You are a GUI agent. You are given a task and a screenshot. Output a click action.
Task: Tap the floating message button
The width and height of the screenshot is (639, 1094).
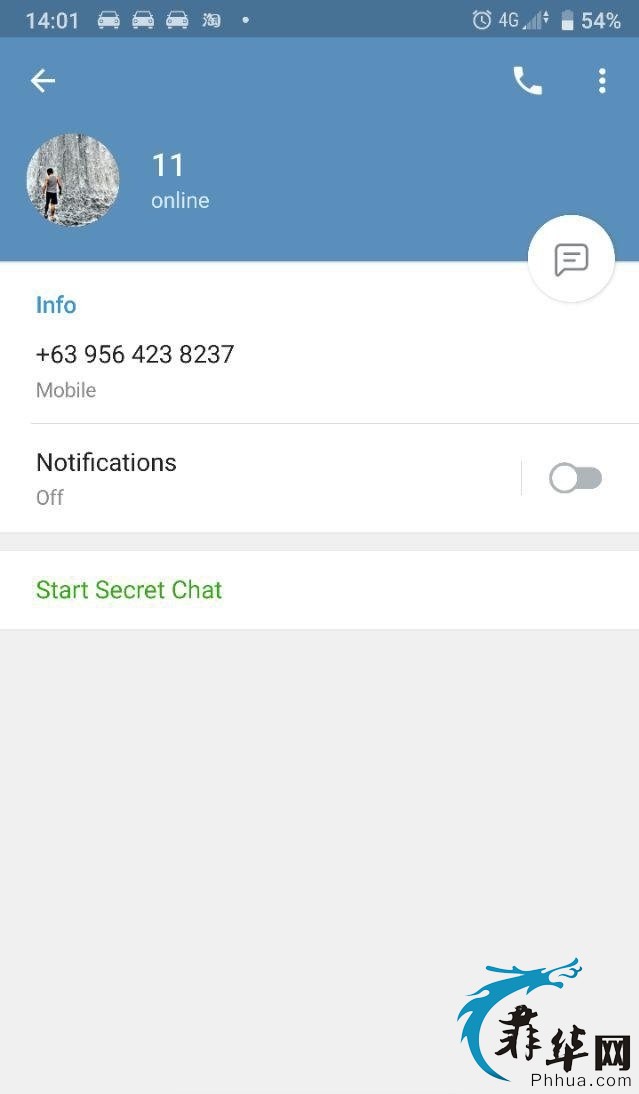(571, 259)
